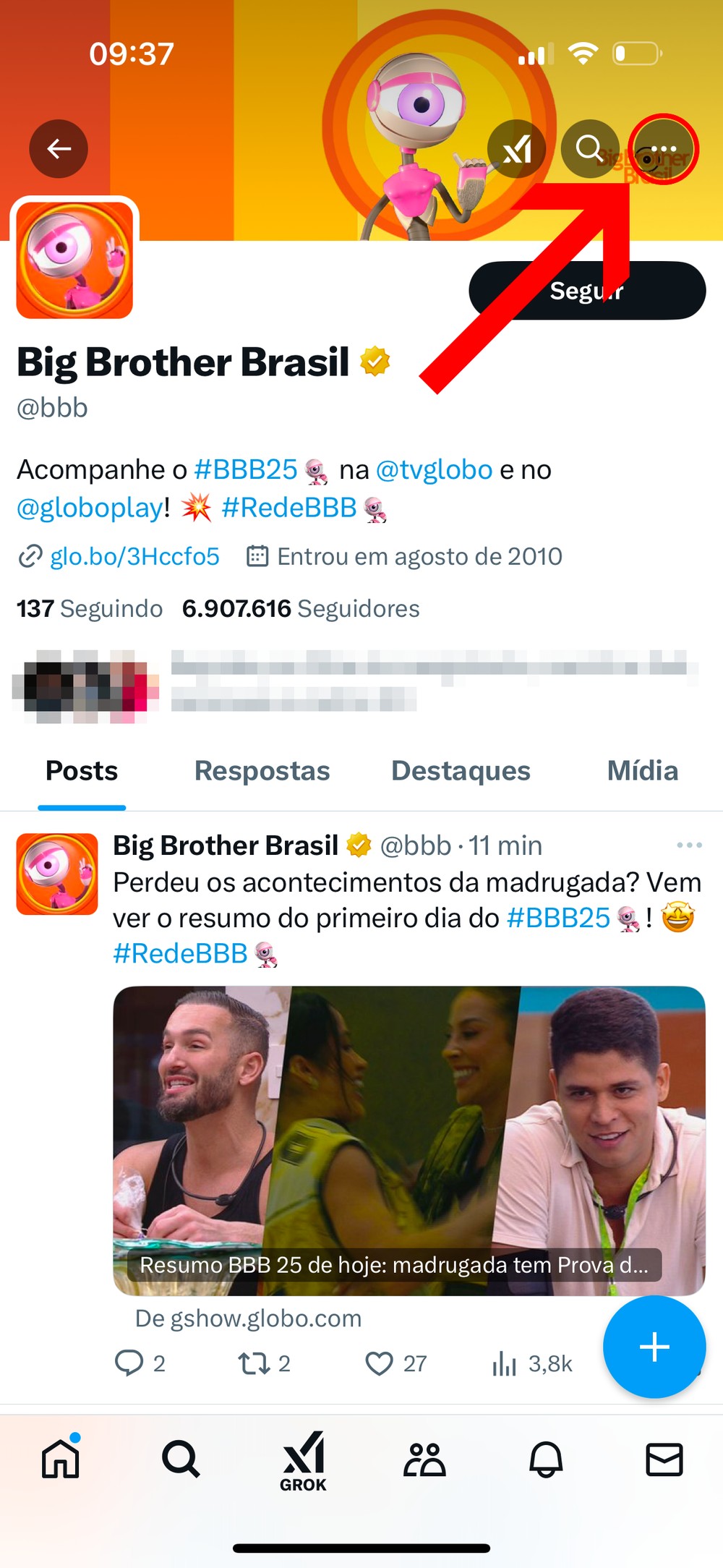The height and width of the screenshot is (1568, 723).
Task: Follow Big Brother Brasil with Seguir
Action: [x=587, y=291]
